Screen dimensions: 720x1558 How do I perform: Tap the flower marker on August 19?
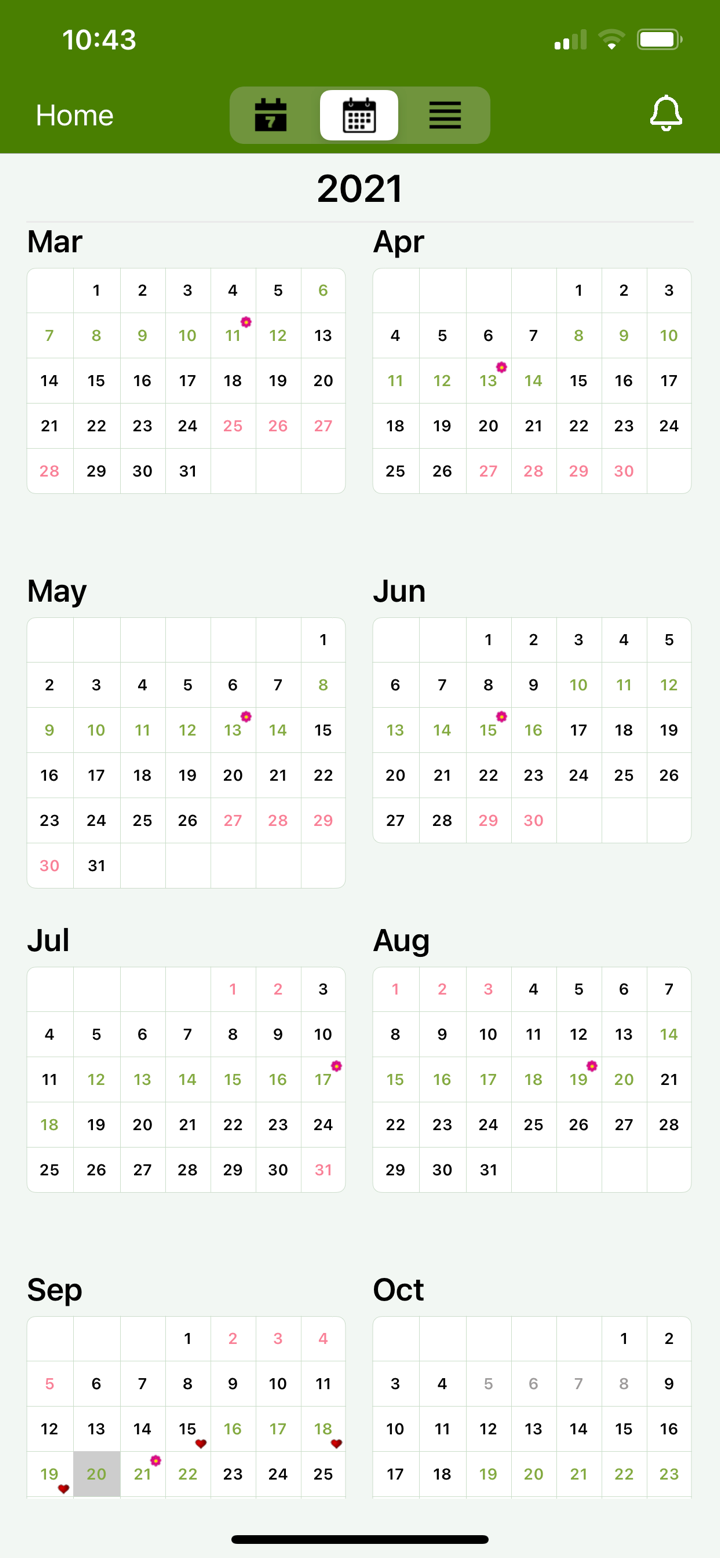point(591,1066)
